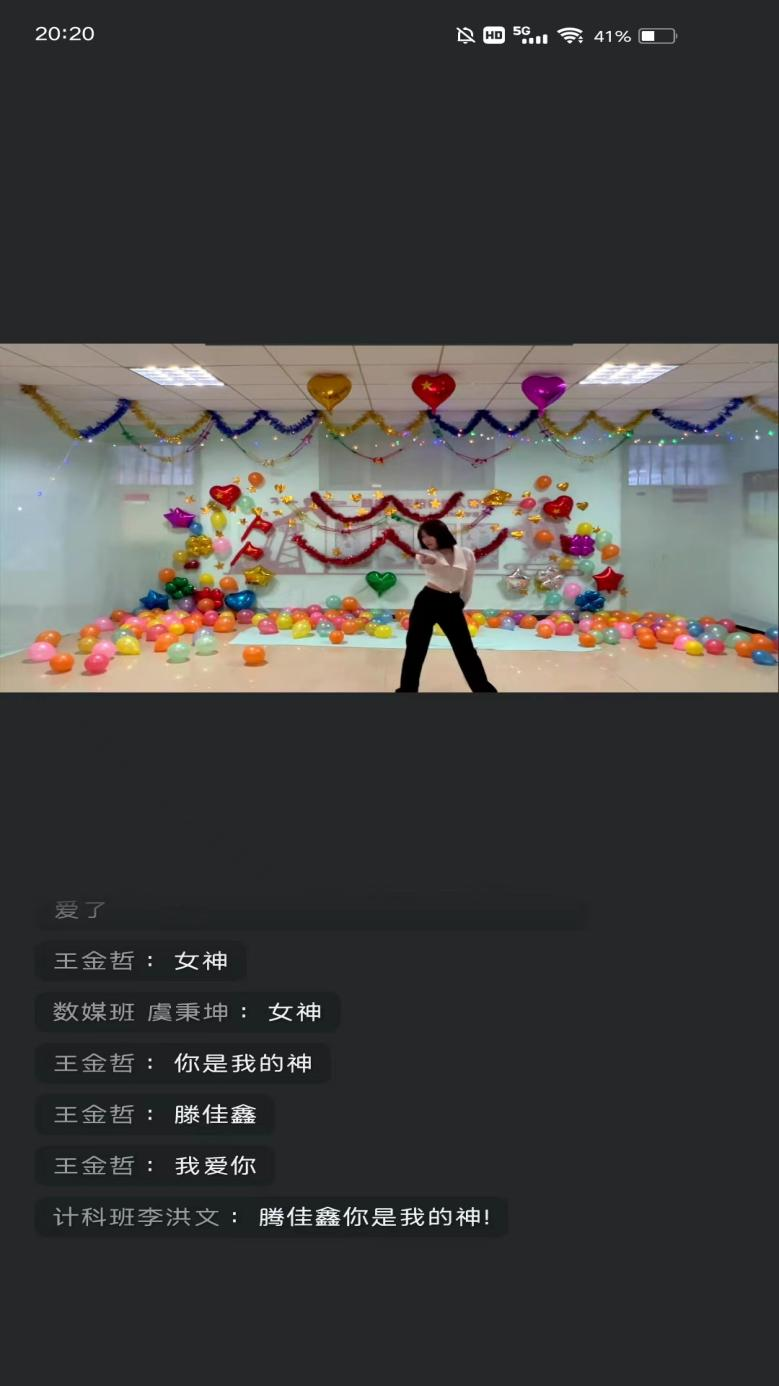
Task: Tap the live video to show controls
Action: (389, 517)
